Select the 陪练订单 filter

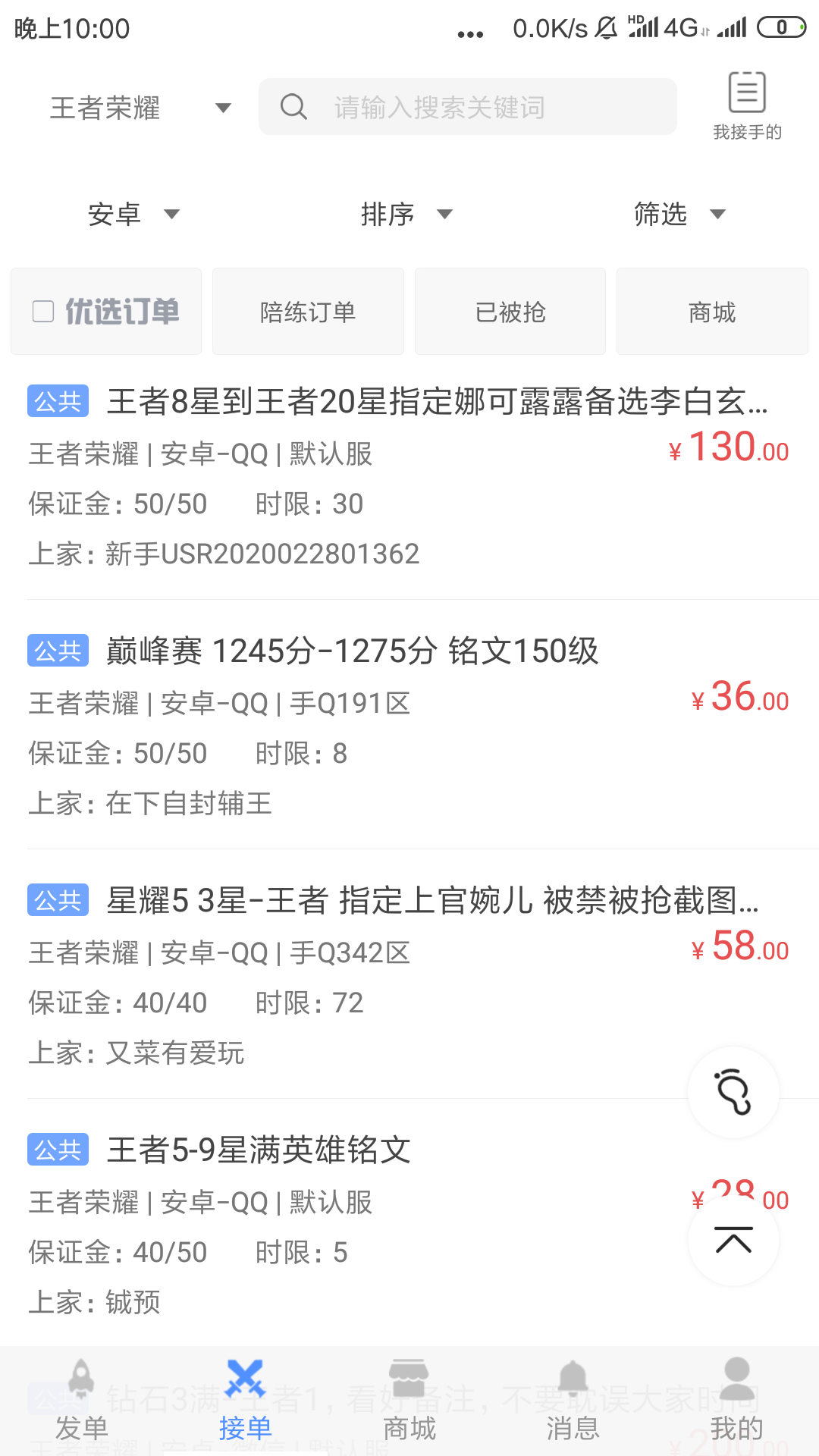pyautogui.click(x=308, y=312)
